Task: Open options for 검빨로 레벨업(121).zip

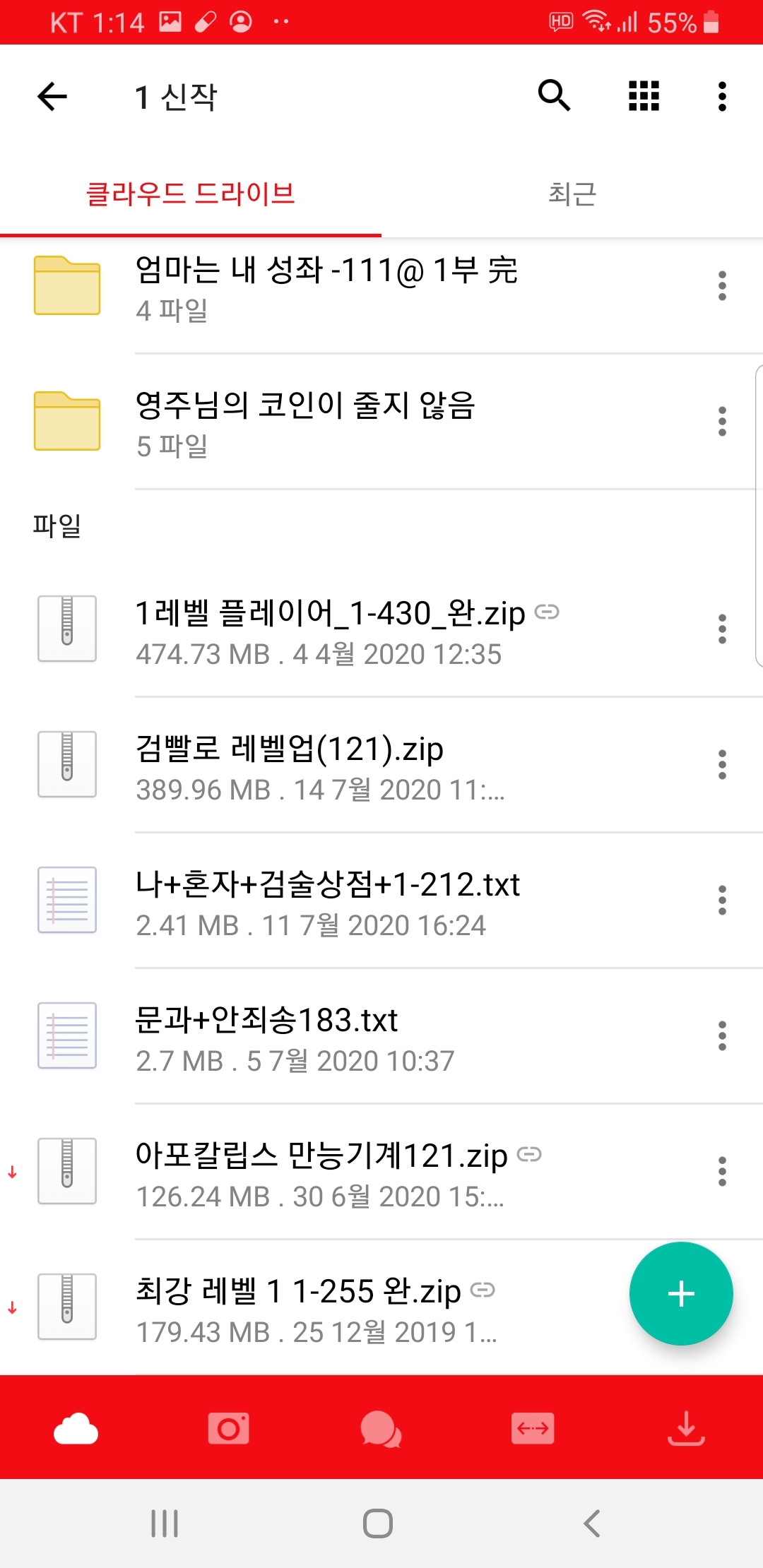Action: [x=721, y=765]
